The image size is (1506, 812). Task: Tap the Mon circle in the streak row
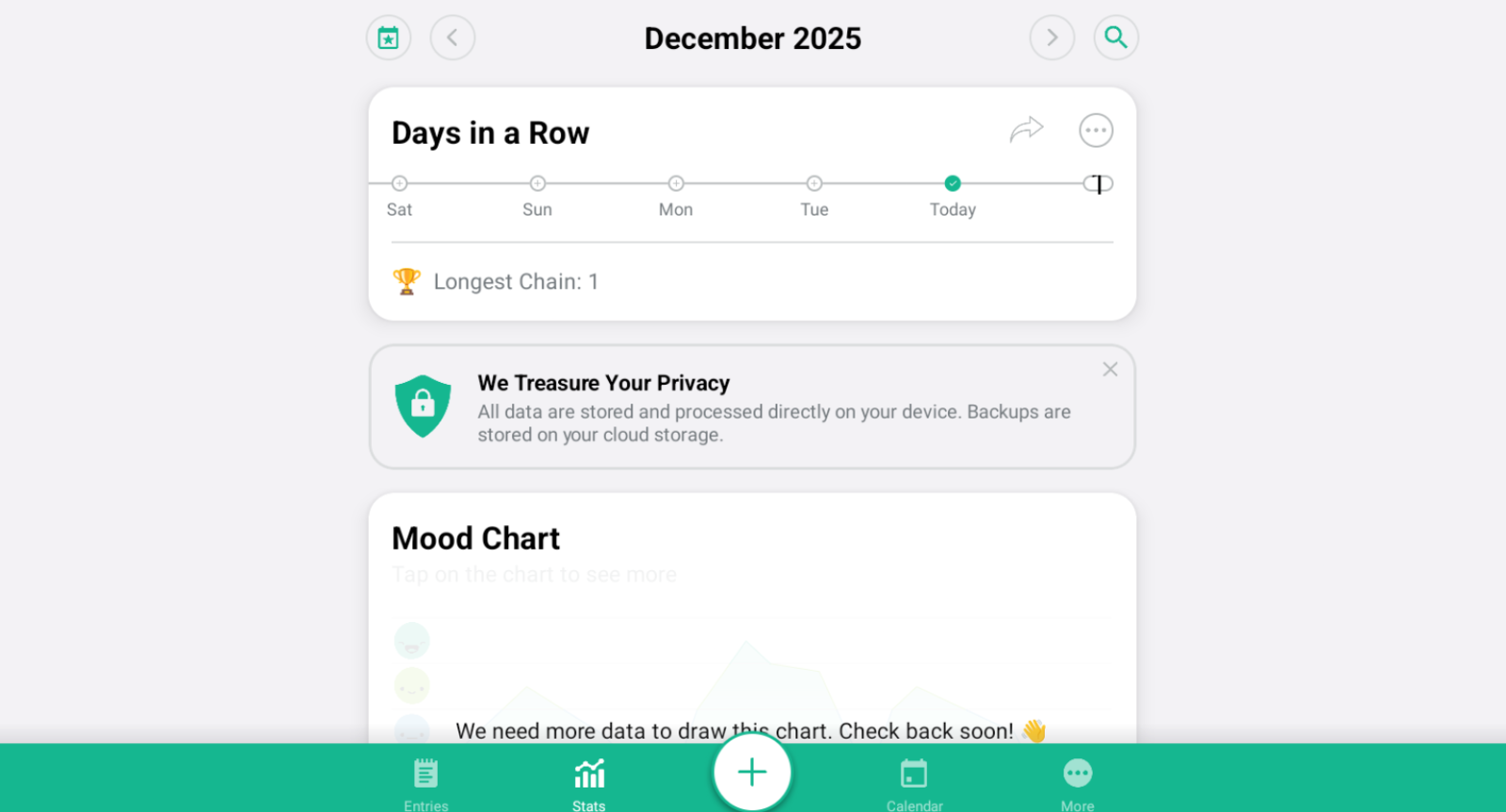point(676,183)
